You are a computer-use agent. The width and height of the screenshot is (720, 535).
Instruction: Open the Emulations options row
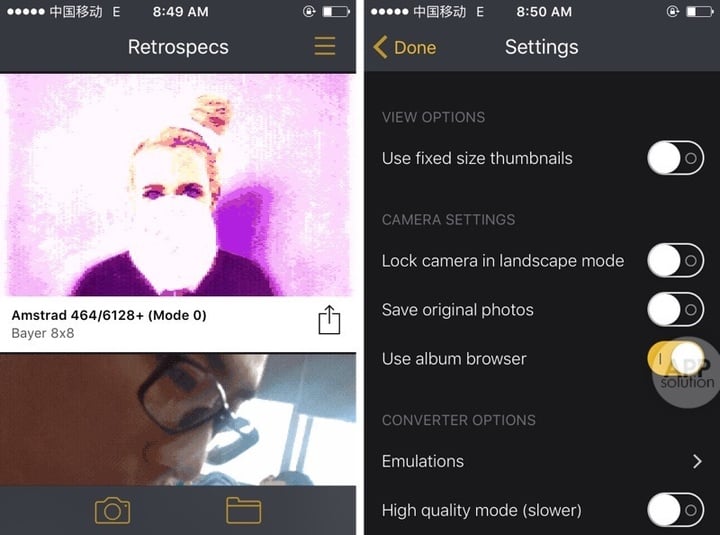click(x=540, y=461)
